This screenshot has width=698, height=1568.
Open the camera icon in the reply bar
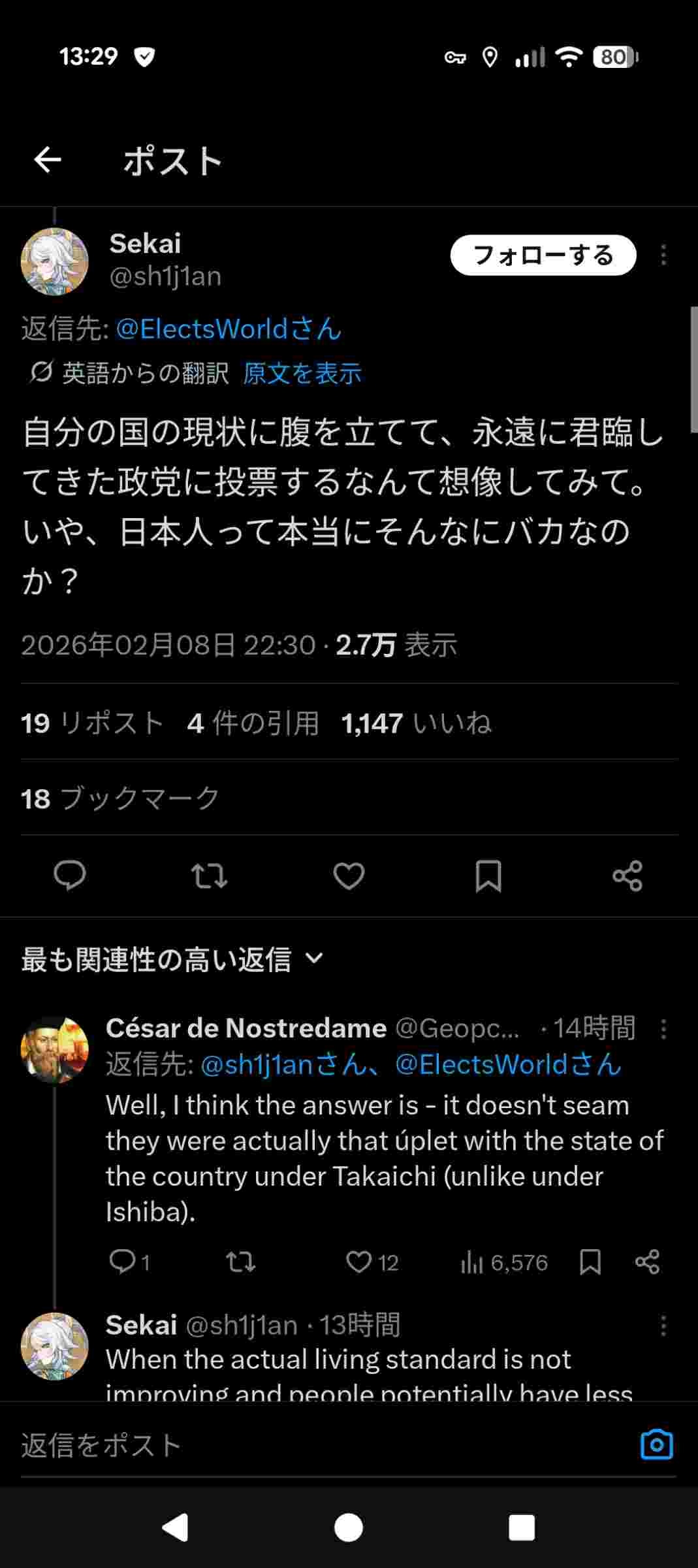(x=656, y=1445)
